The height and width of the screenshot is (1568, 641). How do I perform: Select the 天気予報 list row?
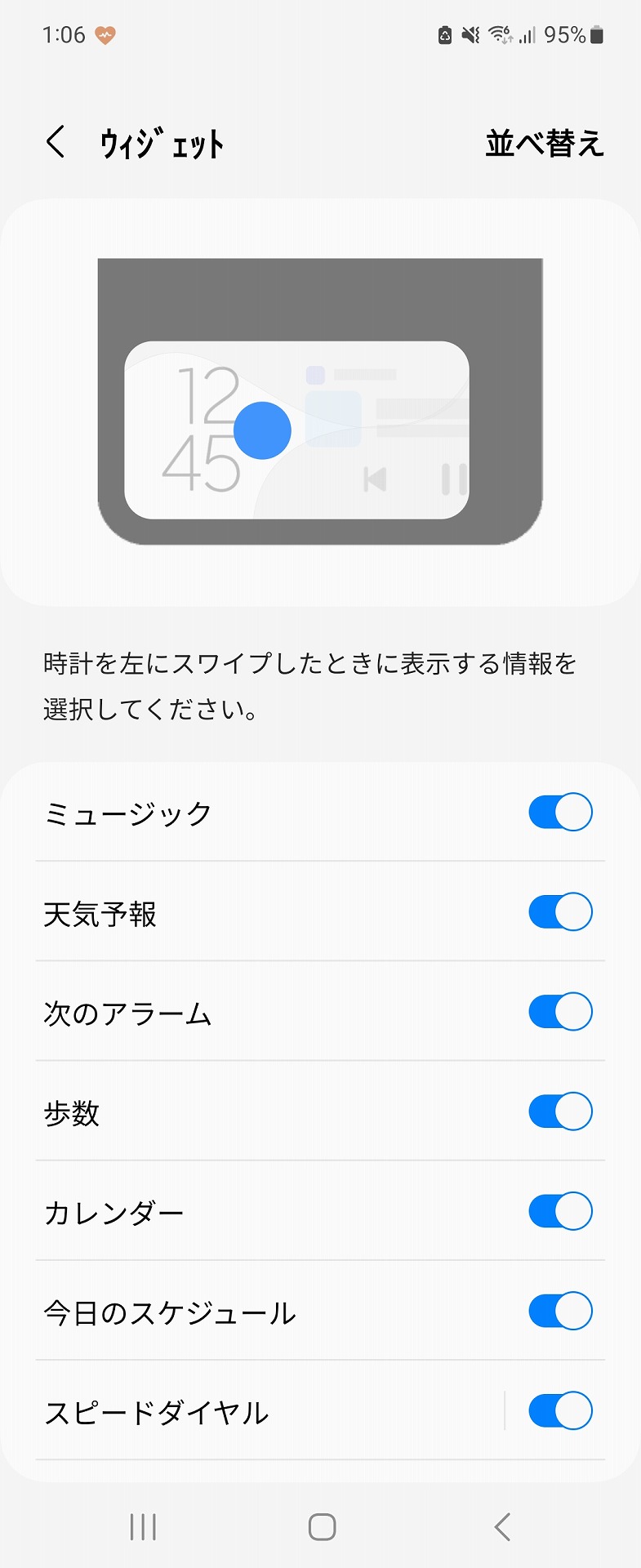coord(245,911)
